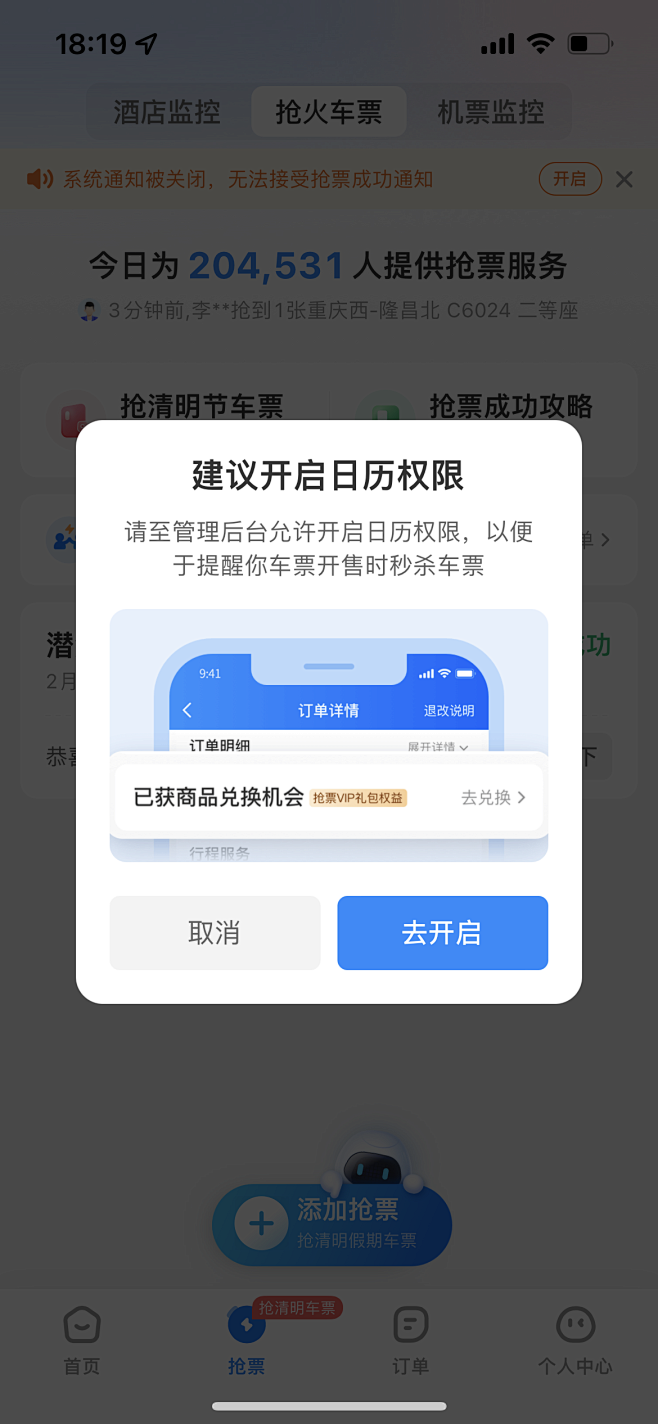Screen dimensions: 658x1424
Task: Go to the 首页 tab
Action: coord(82,1340)
